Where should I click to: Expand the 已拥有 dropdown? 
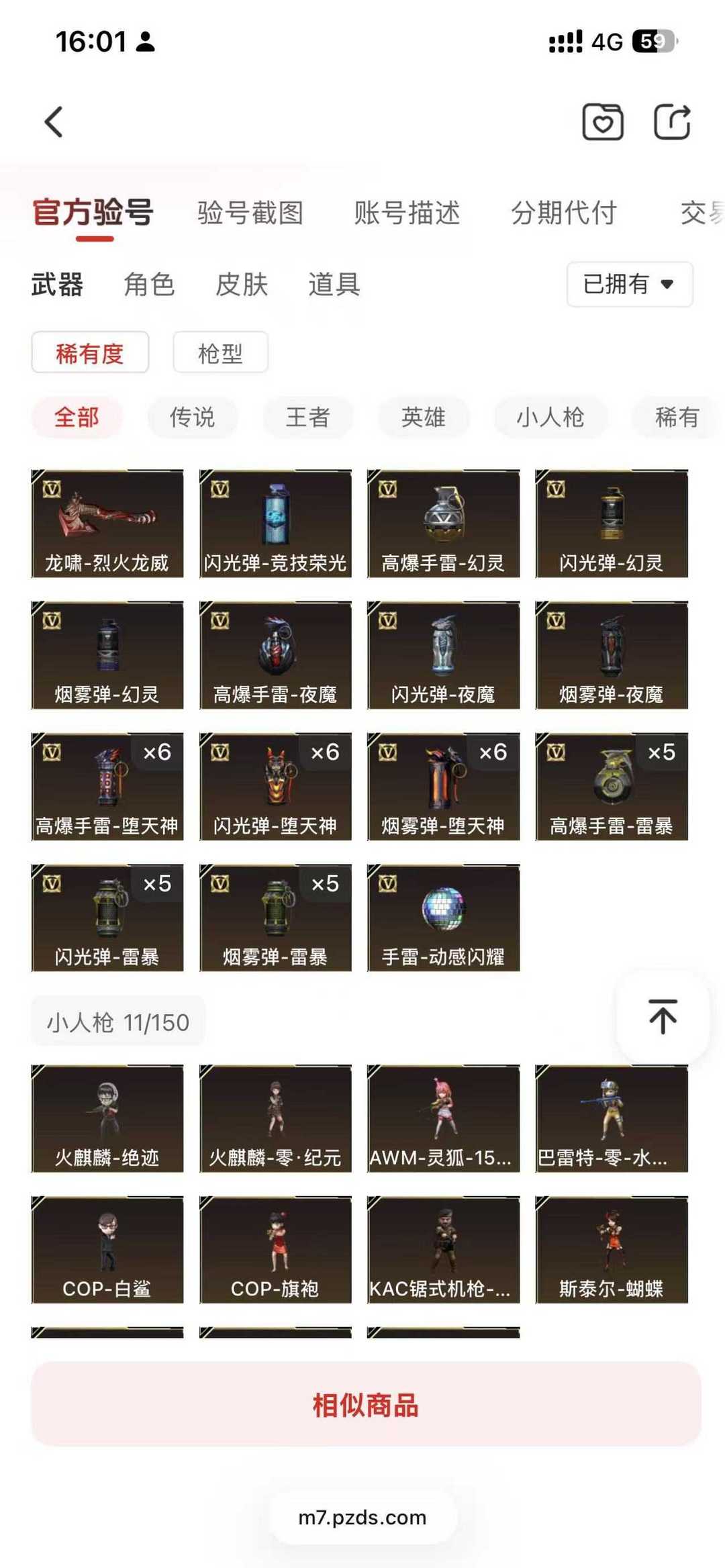click(x=629, y=285)
